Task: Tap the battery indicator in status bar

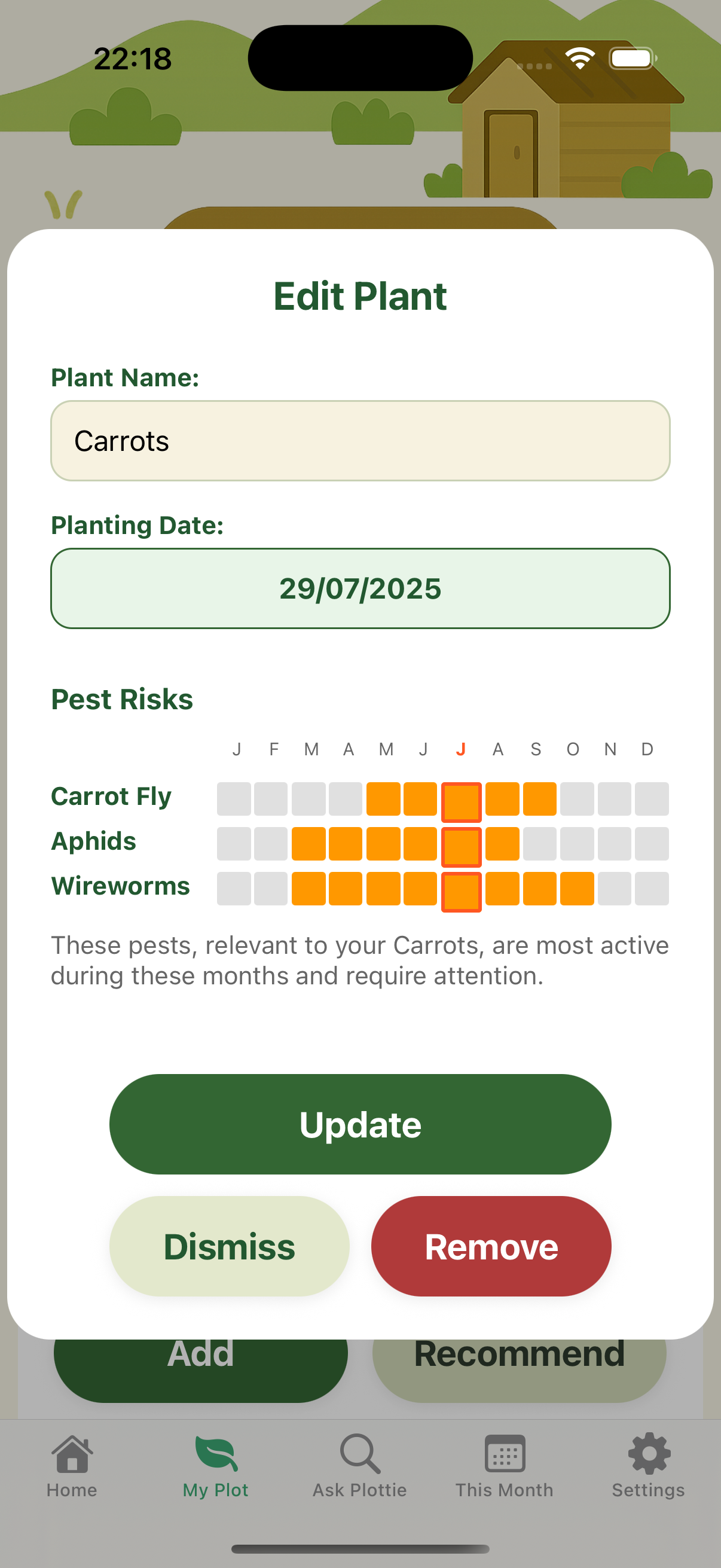Action: tap(631, 59)
